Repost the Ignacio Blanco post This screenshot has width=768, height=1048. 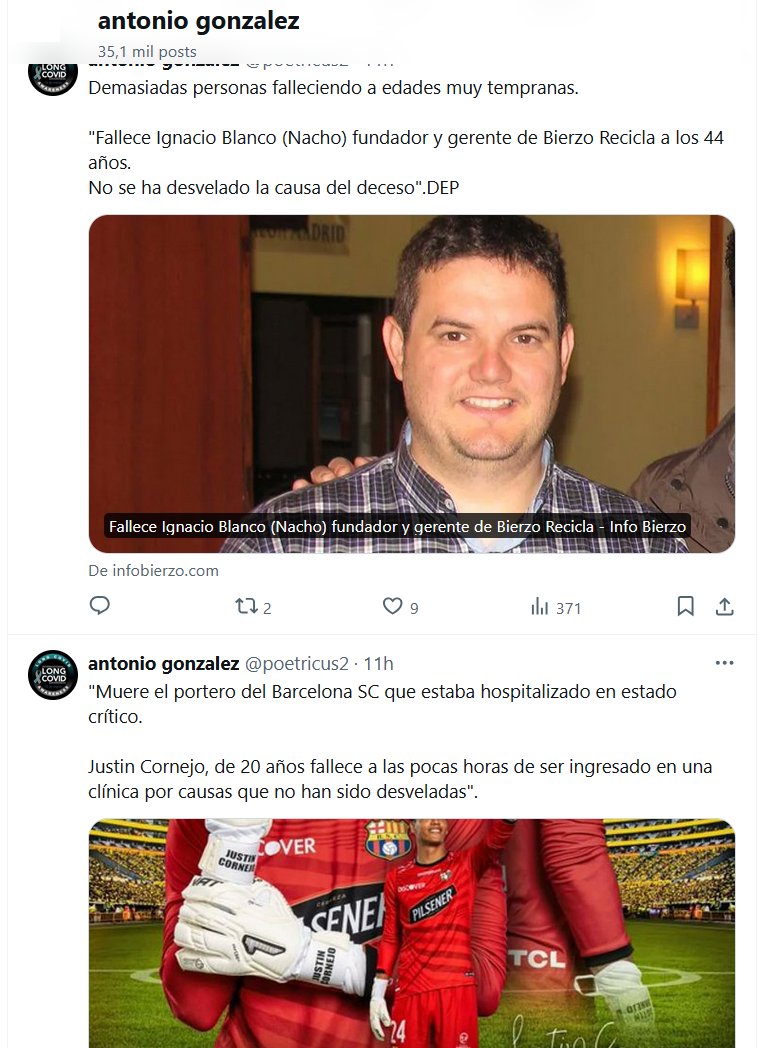click(246, 606)
